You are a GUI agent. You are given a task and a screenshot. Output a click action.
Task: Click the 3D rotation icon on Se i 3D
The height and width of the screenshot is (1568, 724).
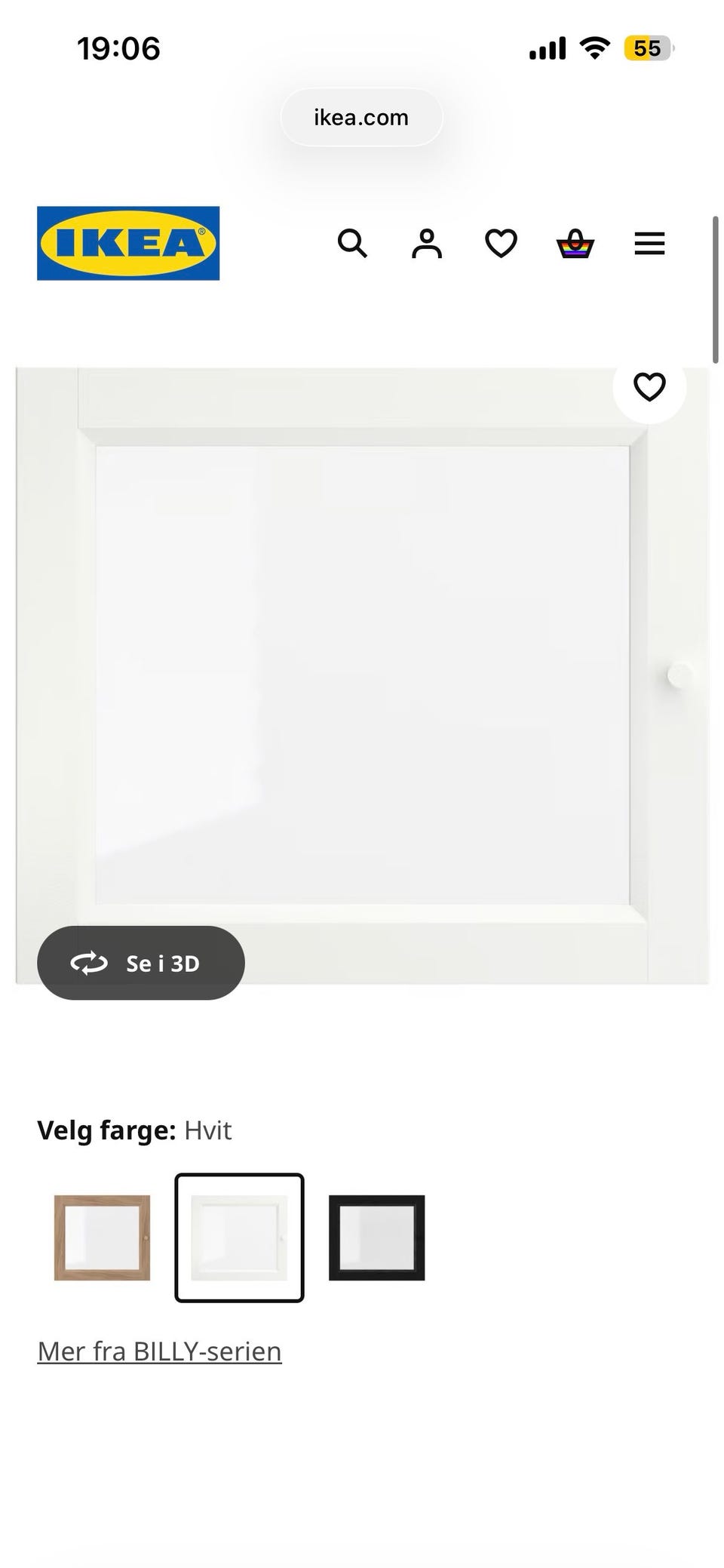[x=90, y=962]
